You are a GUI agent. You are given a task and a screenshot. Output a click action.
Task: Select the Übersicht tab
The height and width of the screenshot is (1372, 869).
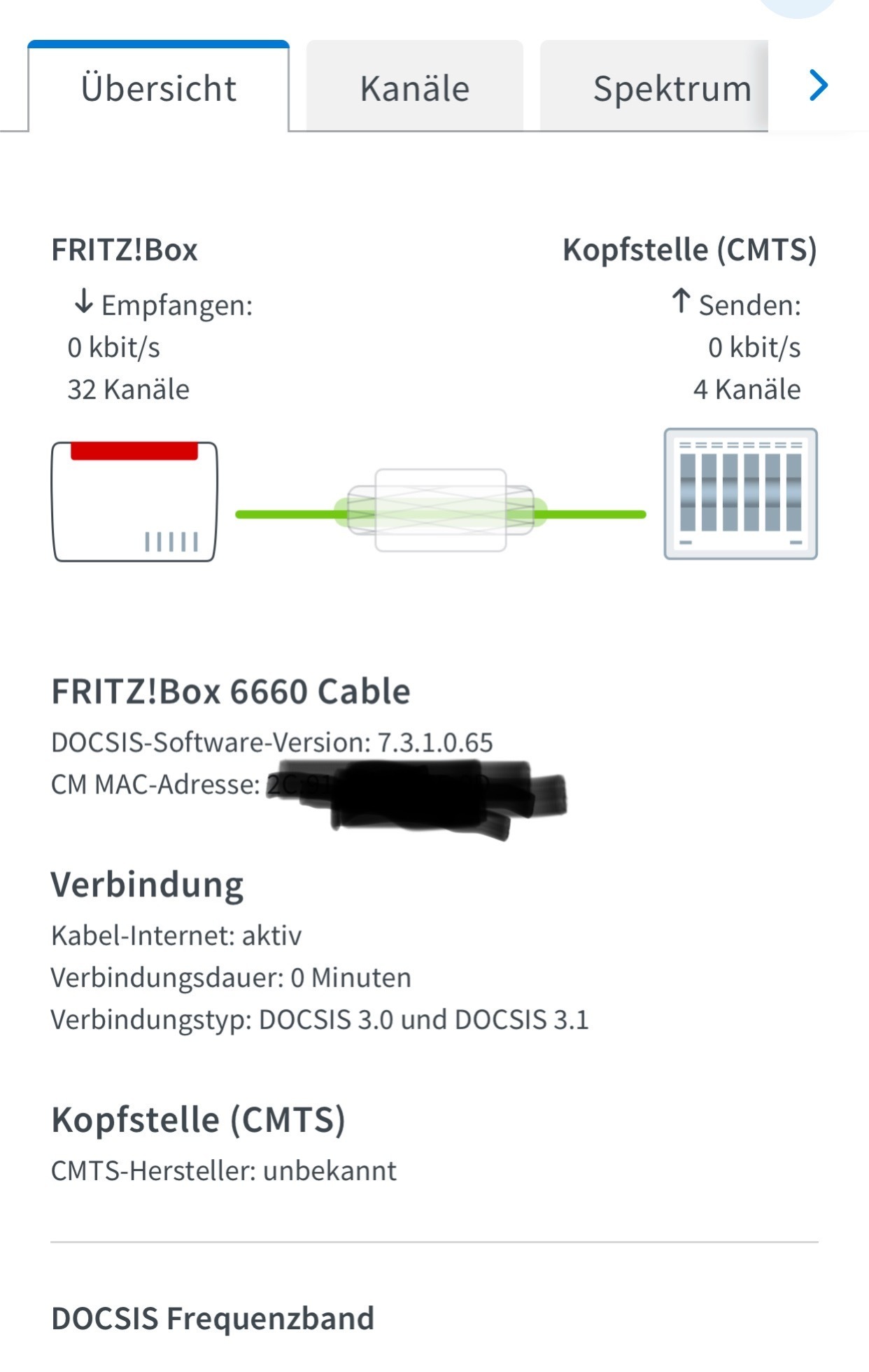(159, 87)
